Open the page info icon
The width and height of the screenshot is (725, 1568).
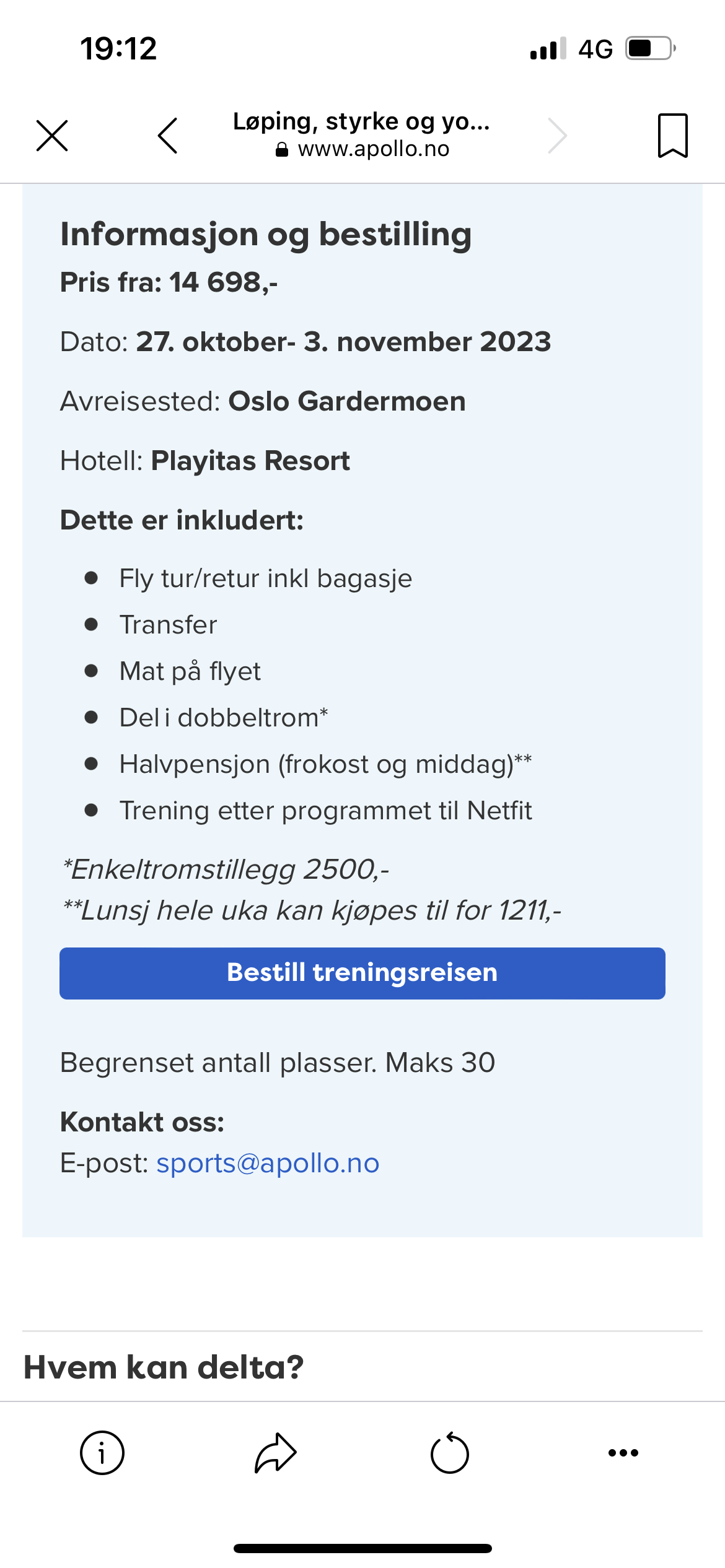(102, 1452)
